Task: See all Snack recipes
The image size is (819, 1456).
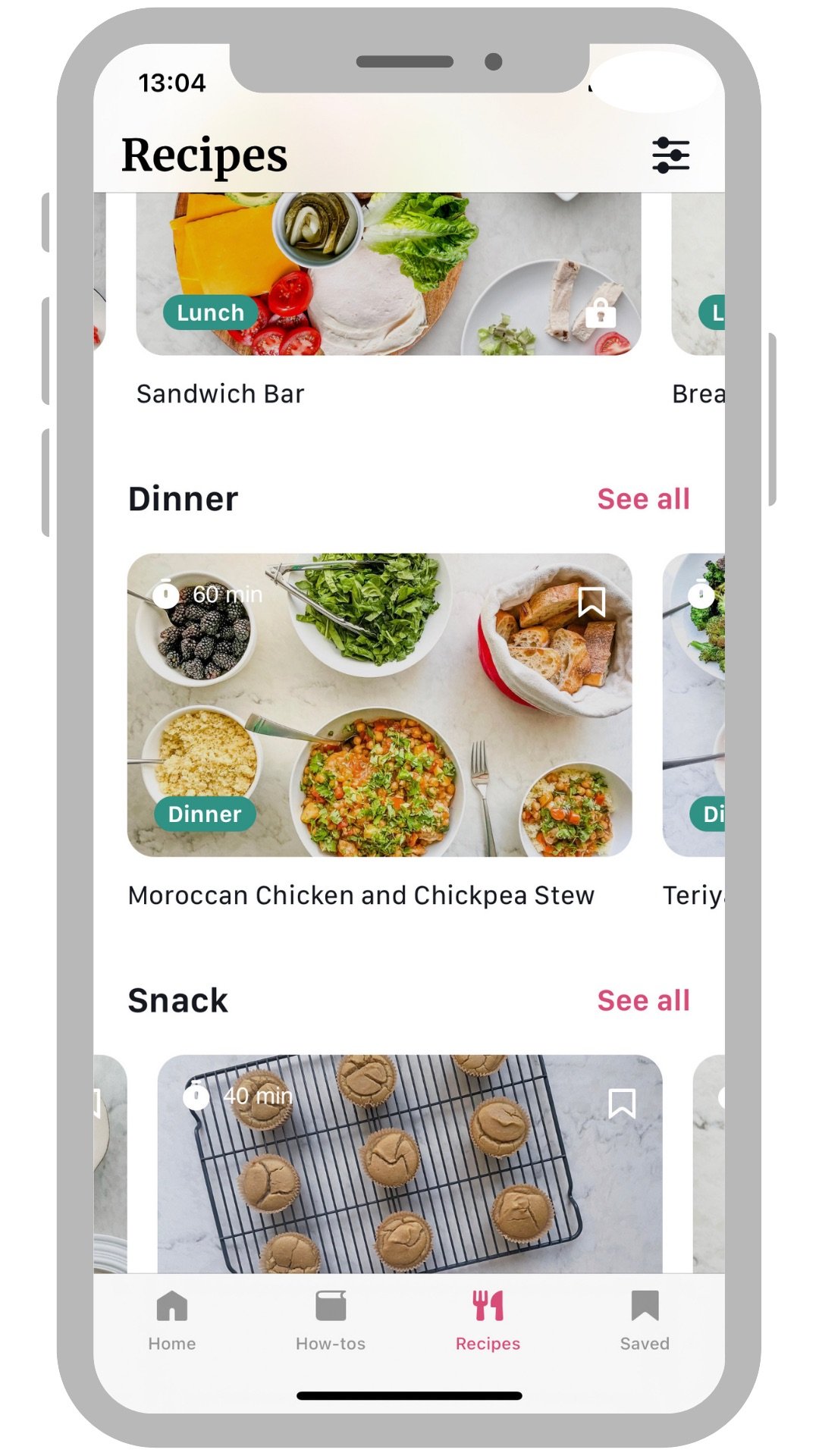Action: pos(643,1000)
